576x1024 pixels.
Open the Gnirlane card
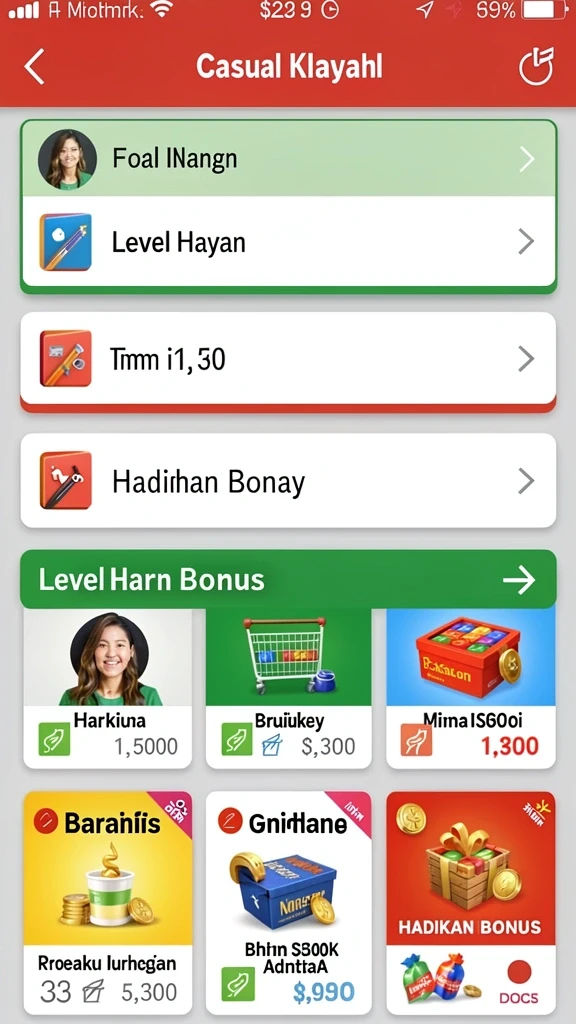point(289,902)
